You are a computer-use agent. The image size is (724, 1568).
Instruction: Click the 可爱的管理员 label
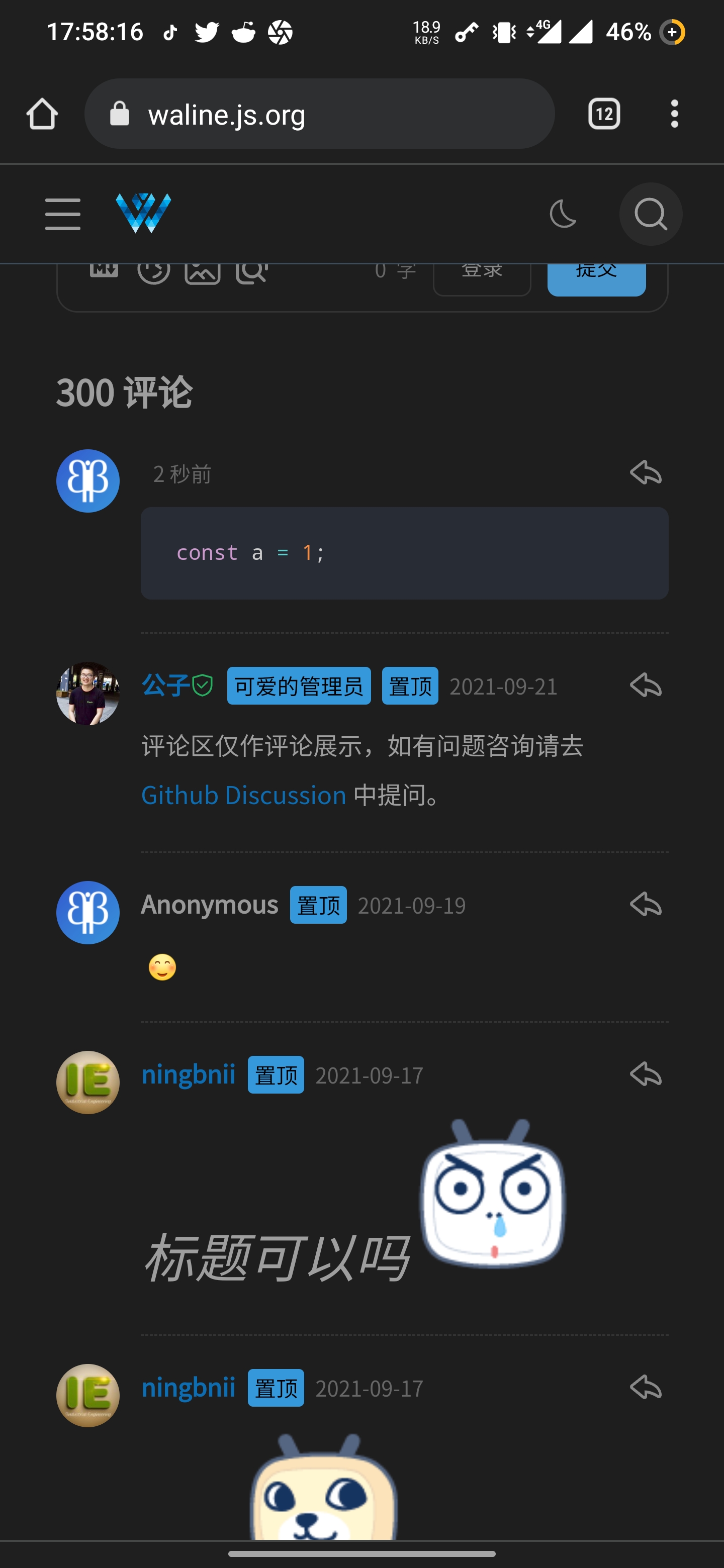(x=298, y=685)
